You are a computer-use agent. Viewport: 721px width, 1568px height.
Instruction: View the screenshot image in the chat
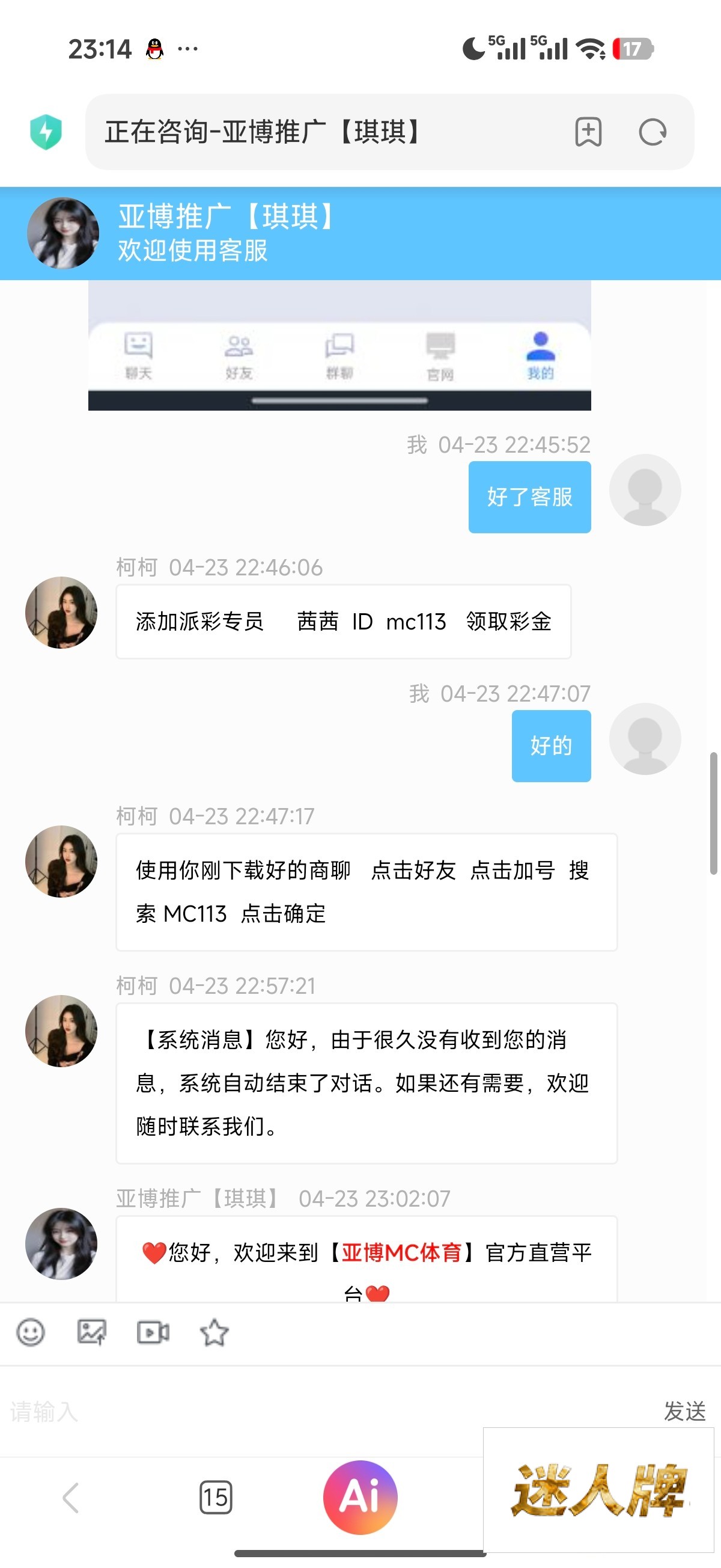tap(339, 346)
